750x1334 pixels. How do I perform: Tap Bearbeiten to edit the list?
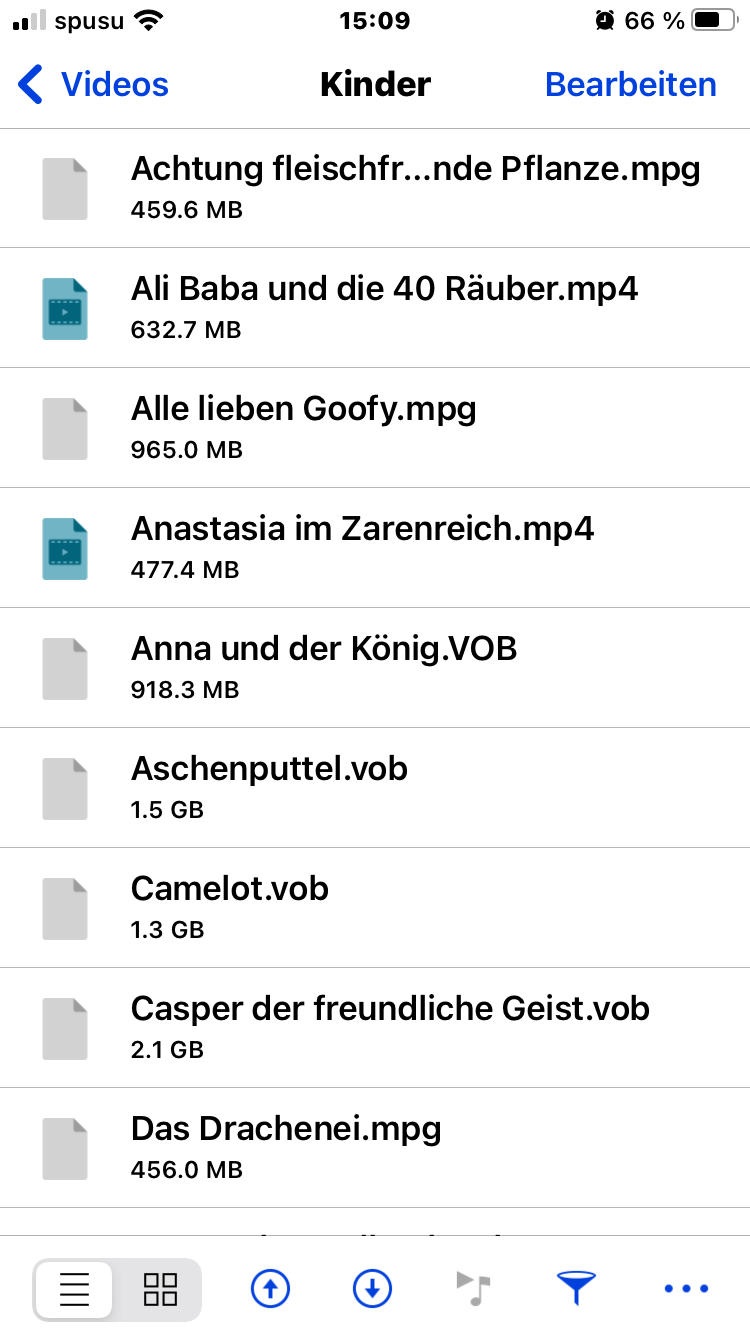click(x=630, y=85)
